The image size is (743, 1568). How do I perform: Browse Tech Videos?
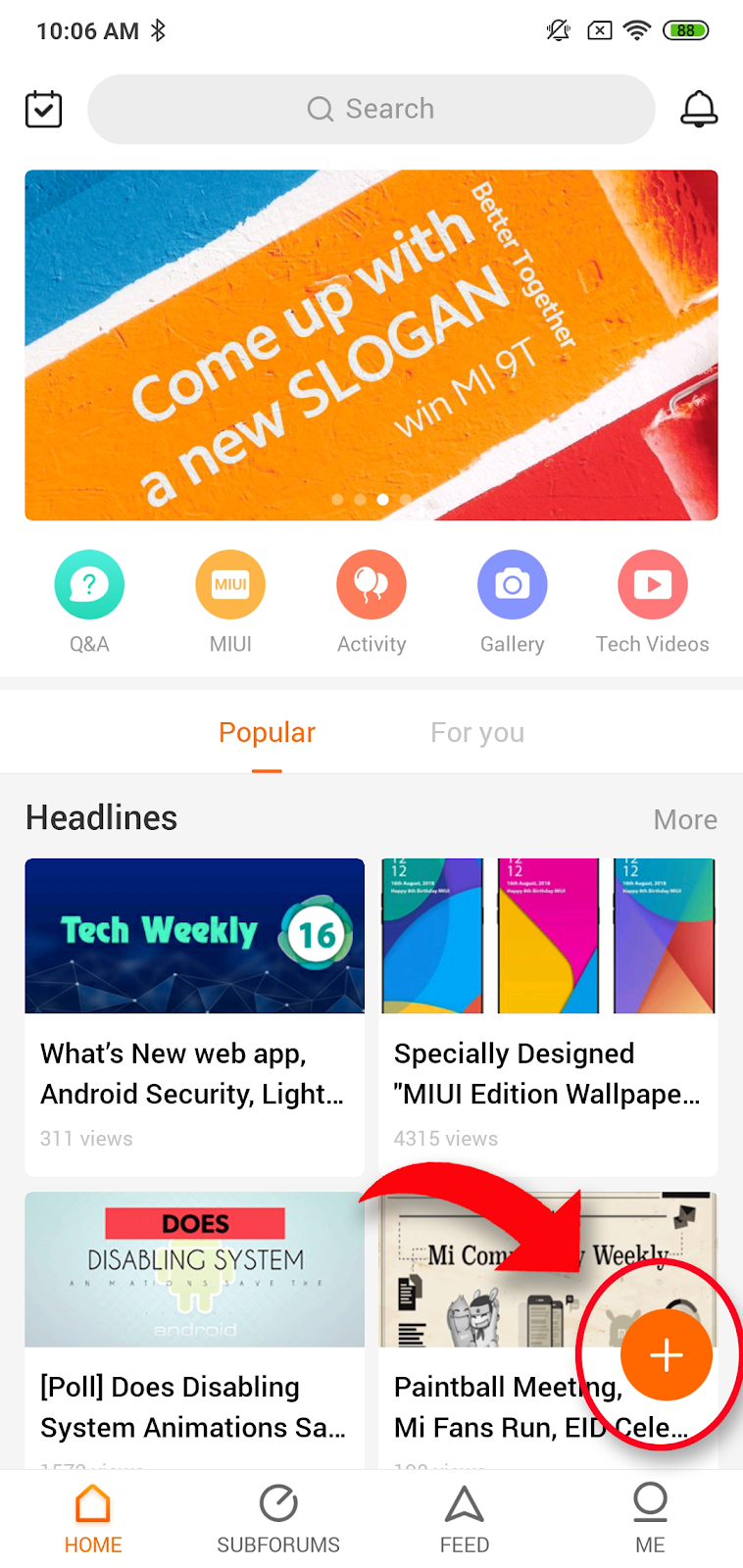652,600
